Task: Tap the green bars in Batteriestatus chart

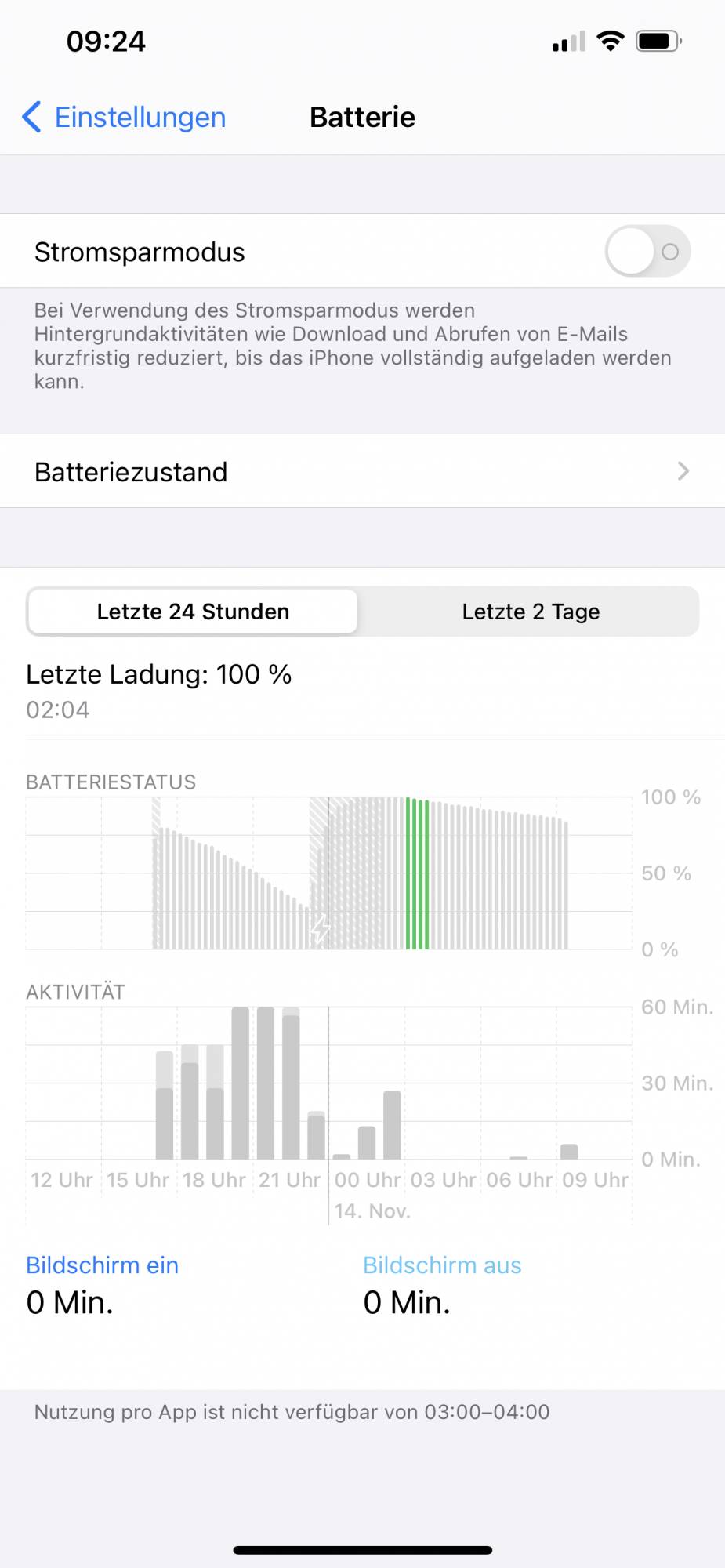Action: click(418, 873)
